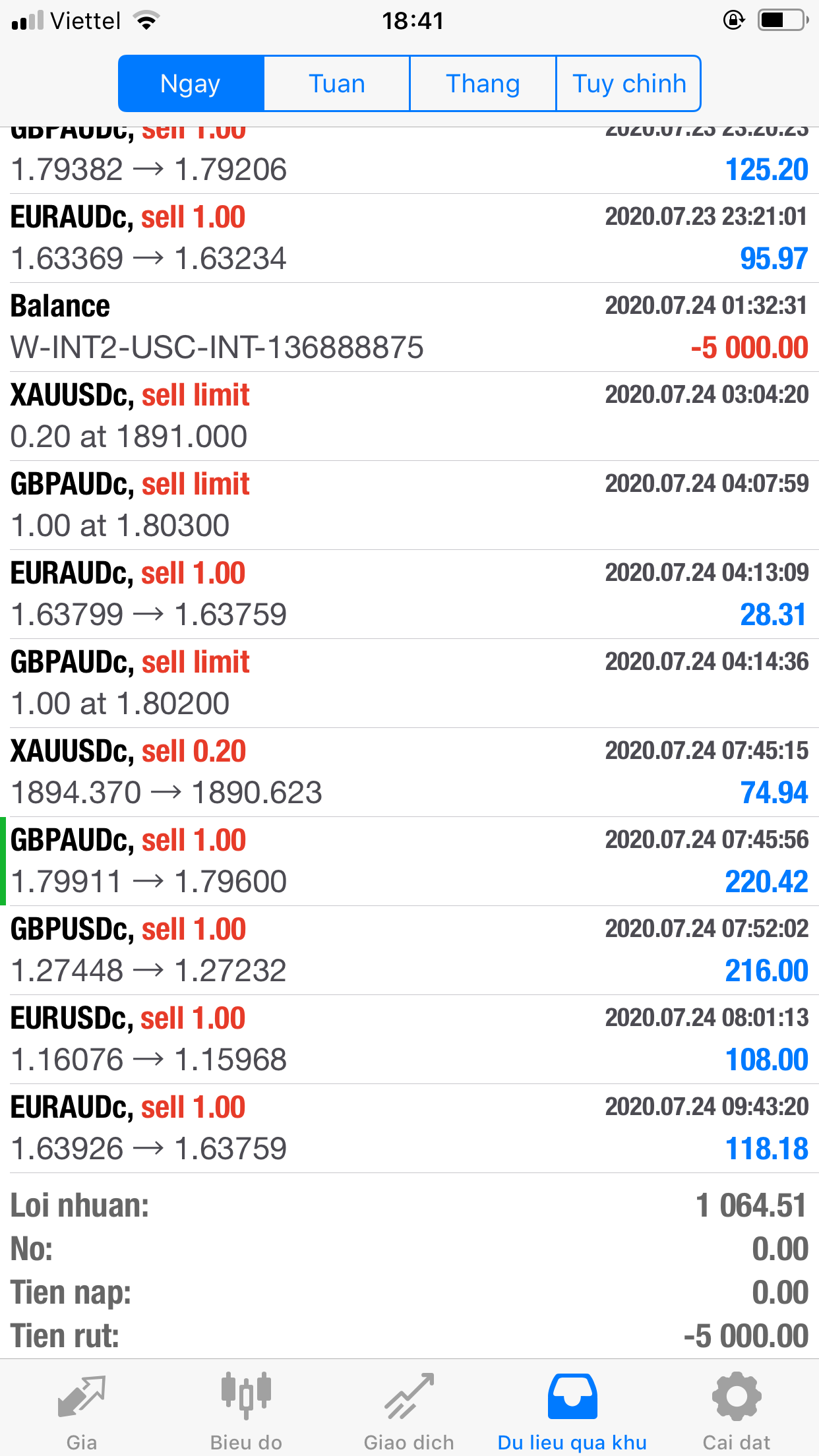
Task: View the EURAUDc trade with 28.31 profit
Action: point(409,594)
